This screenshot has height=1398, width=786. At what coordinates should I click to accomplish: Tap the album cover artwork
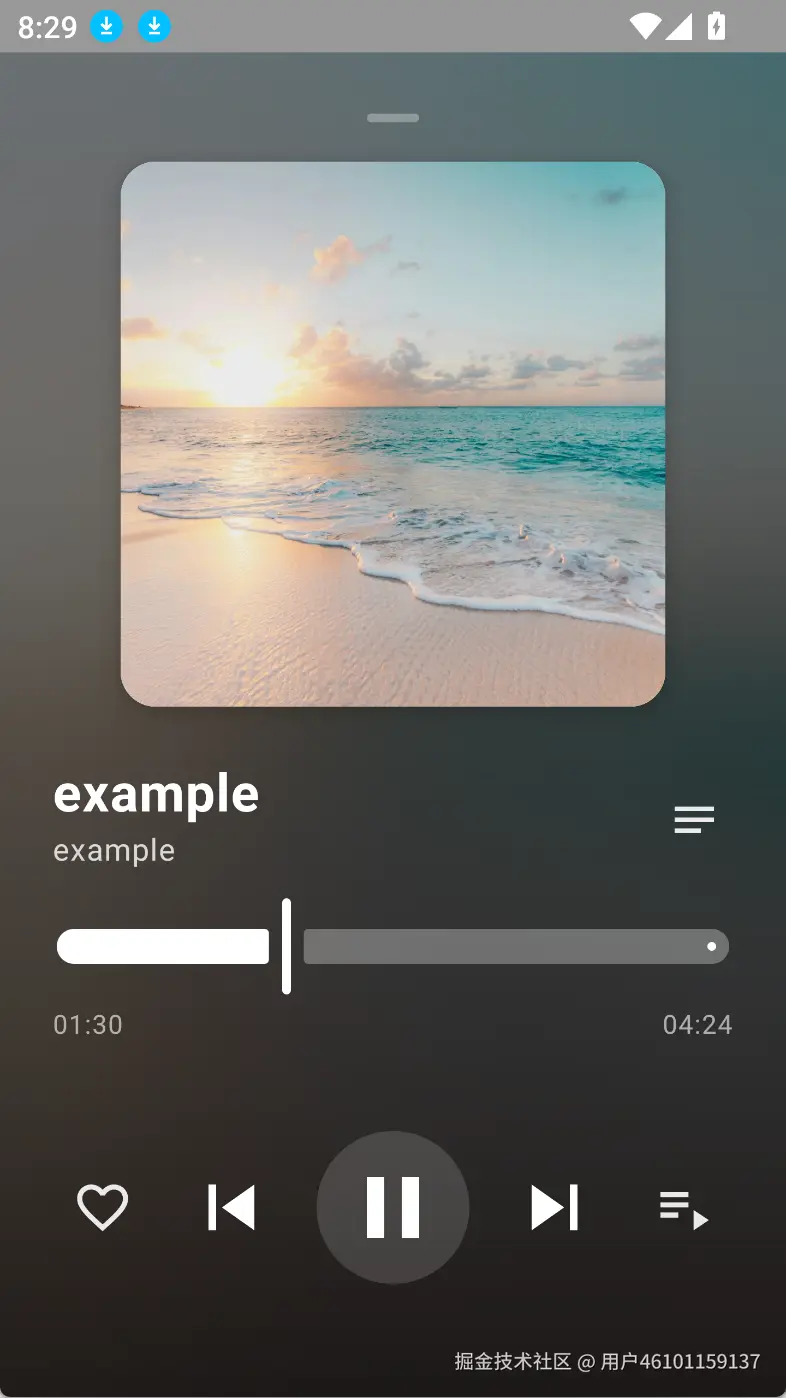[x=393, y=434]
